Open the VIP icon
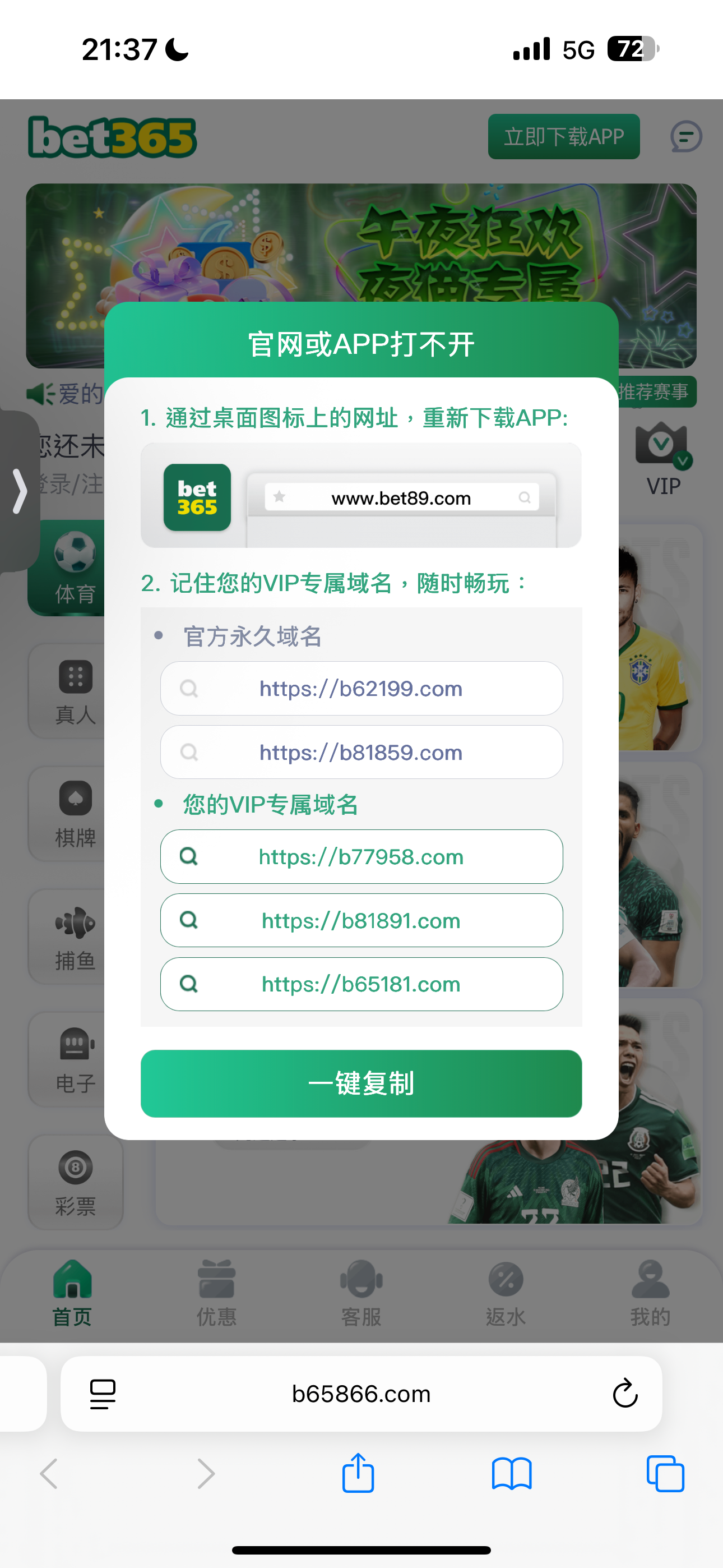 click(x=662, y=459)
